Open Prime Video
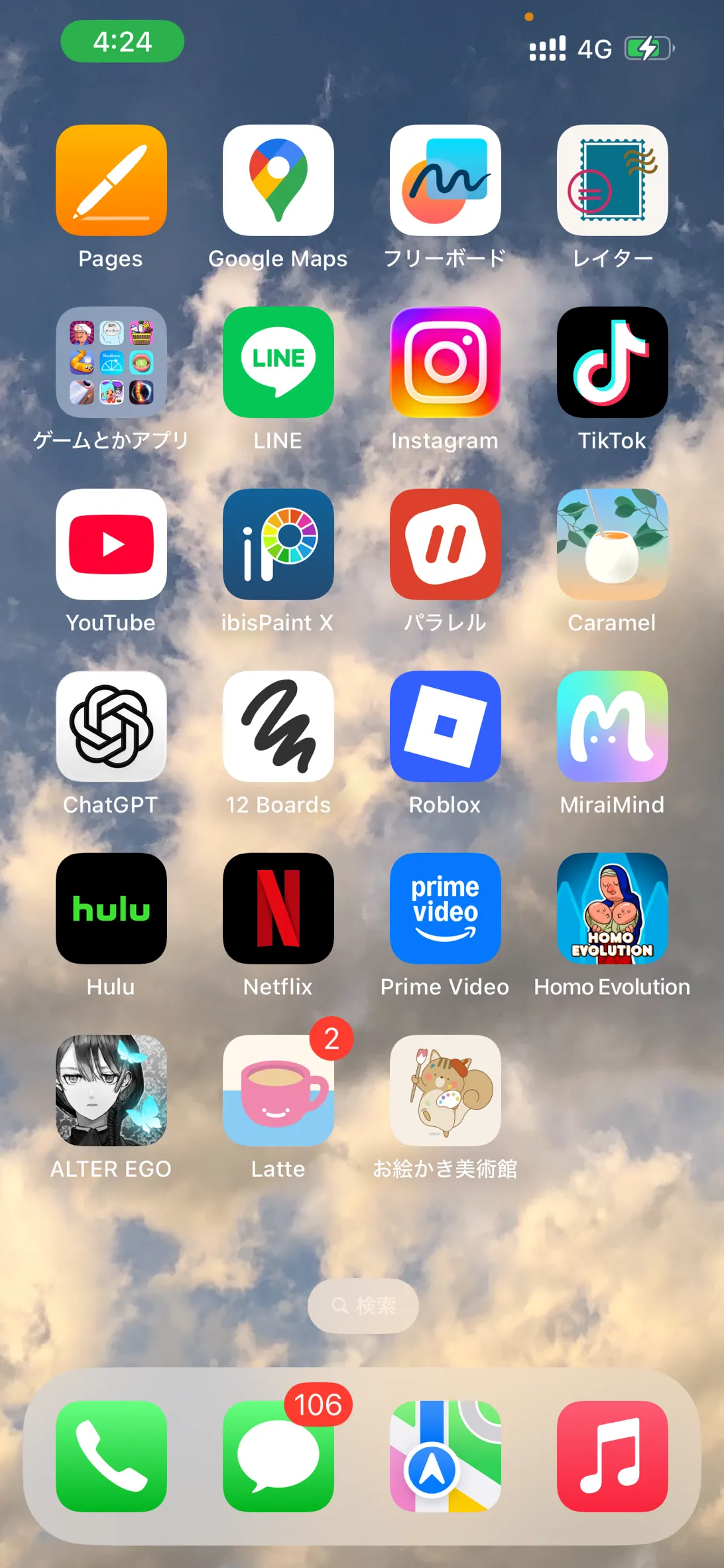The height and width of the screenshot is (1568, 724). tap(445, 909)
